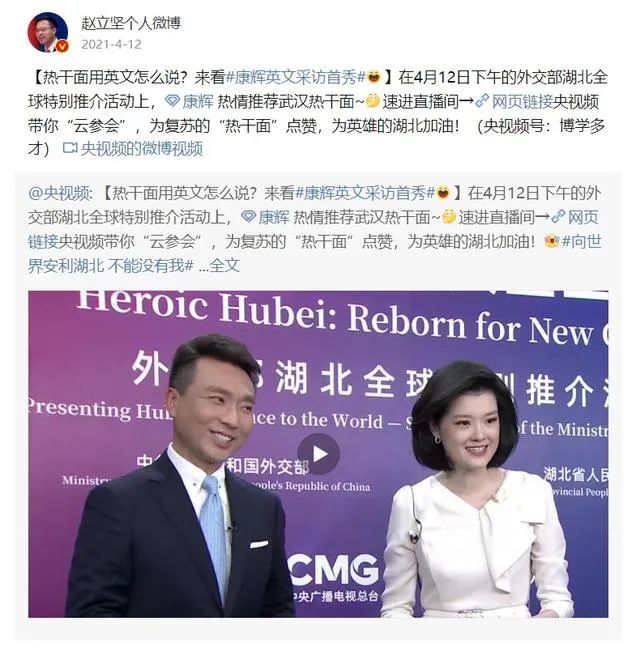Open 央视频的微博视频 link
The height and width of the screenshot is (651, 640).
(x=140, y=148)
